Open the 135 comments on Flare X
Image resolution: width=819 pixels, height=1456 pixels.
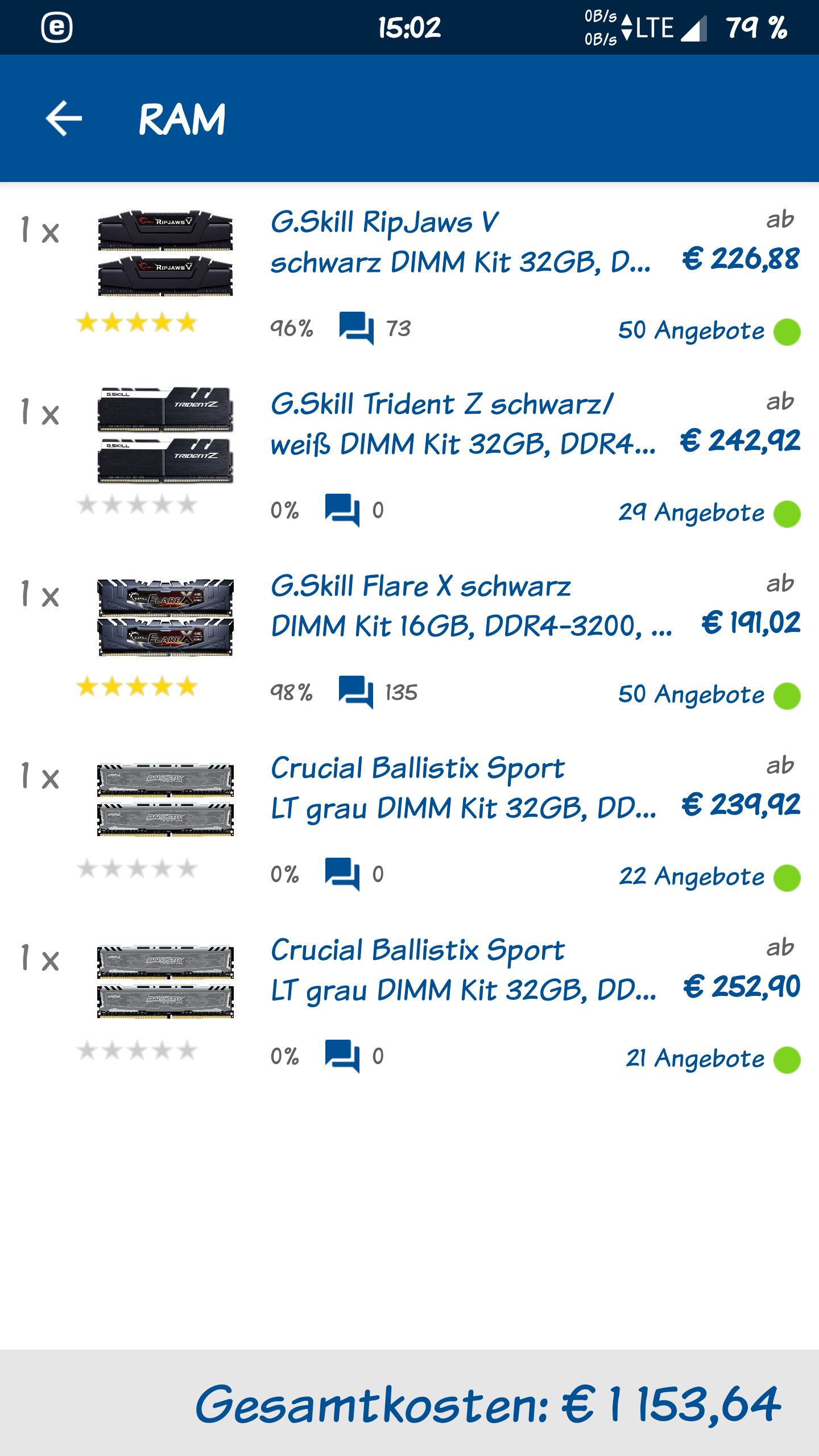(377, 692)
